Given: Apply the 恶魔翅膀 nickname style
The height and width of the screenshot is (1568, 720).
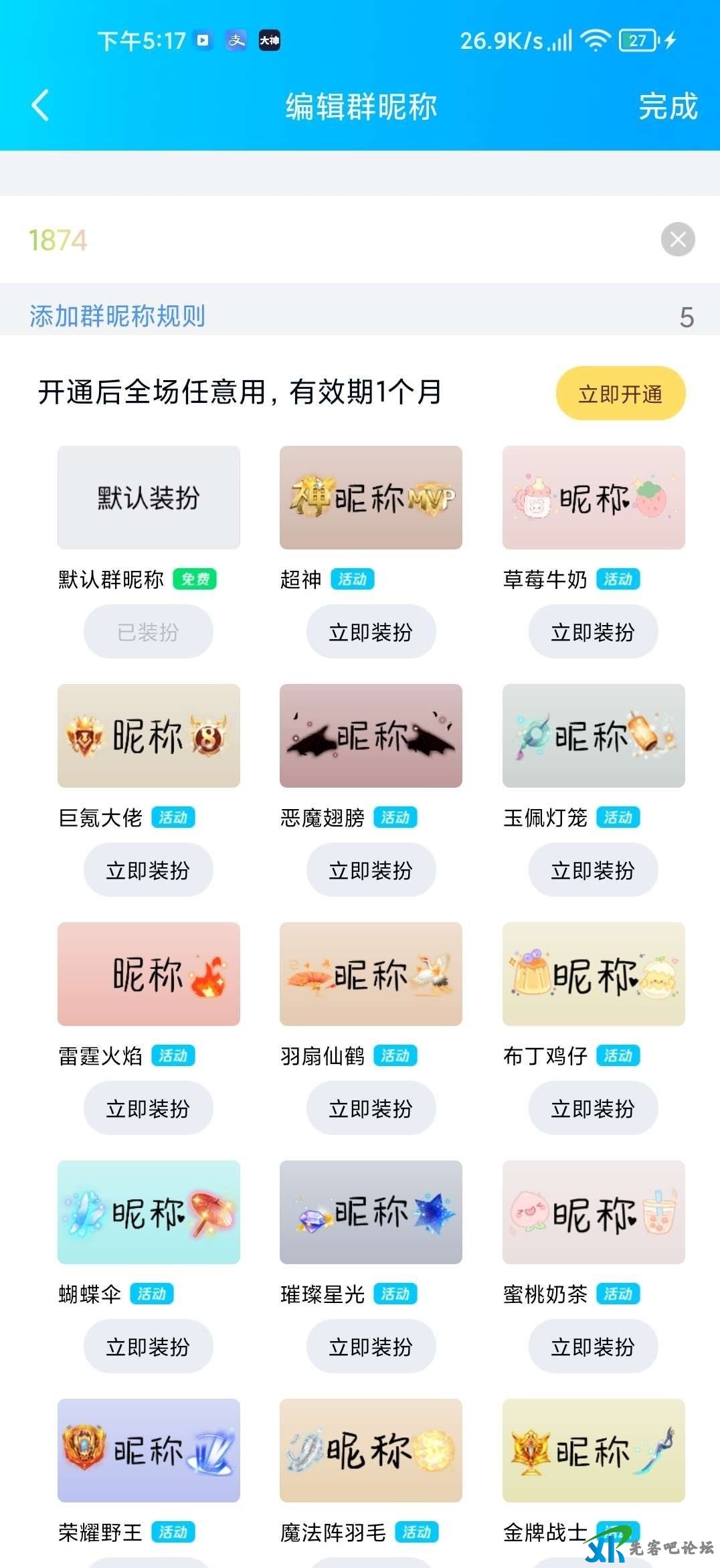Looking at the screenshot, I should click(x=371, y=870).
